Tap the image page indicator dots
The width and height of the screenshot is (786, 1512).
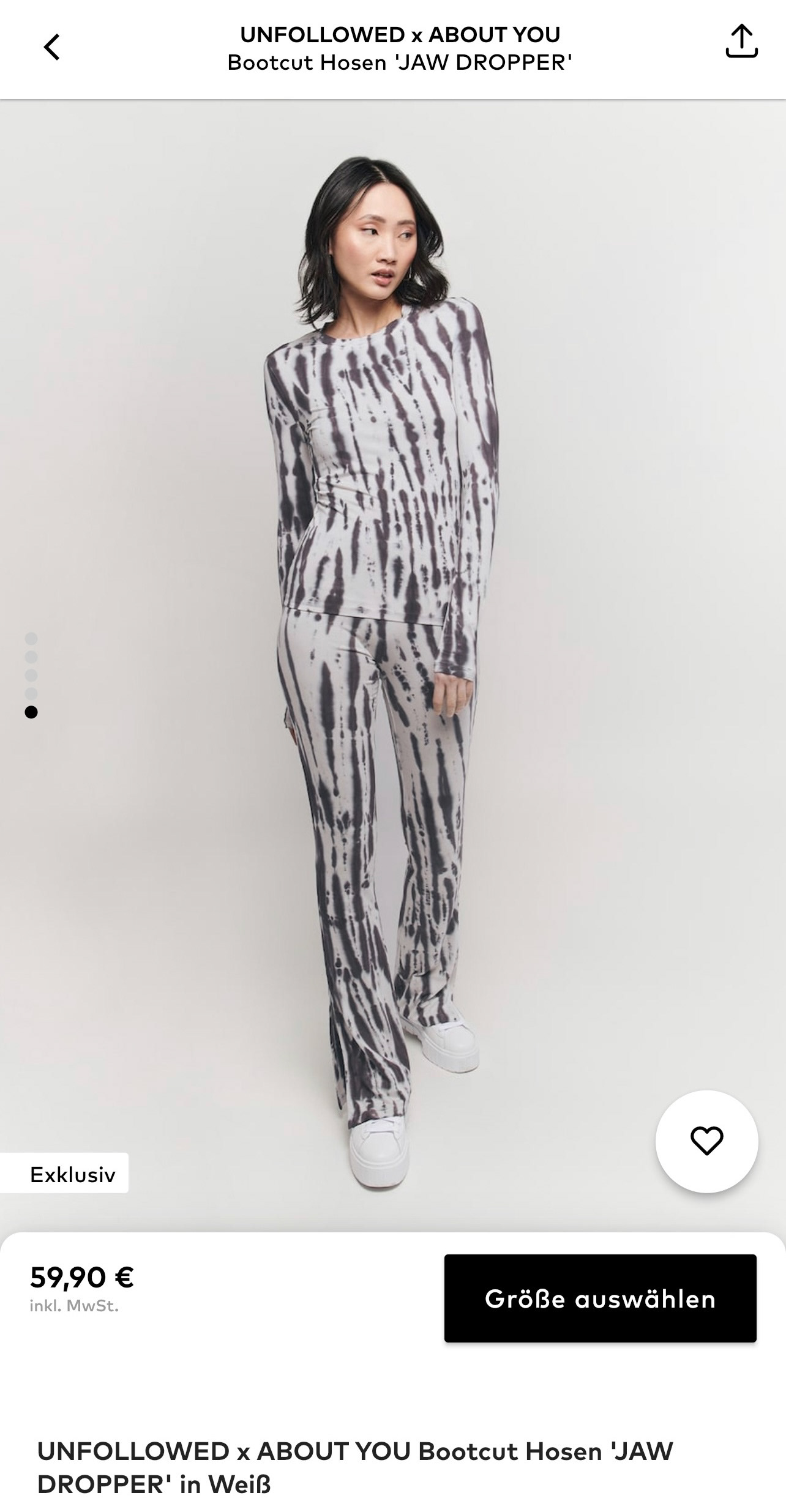point(31,676)
